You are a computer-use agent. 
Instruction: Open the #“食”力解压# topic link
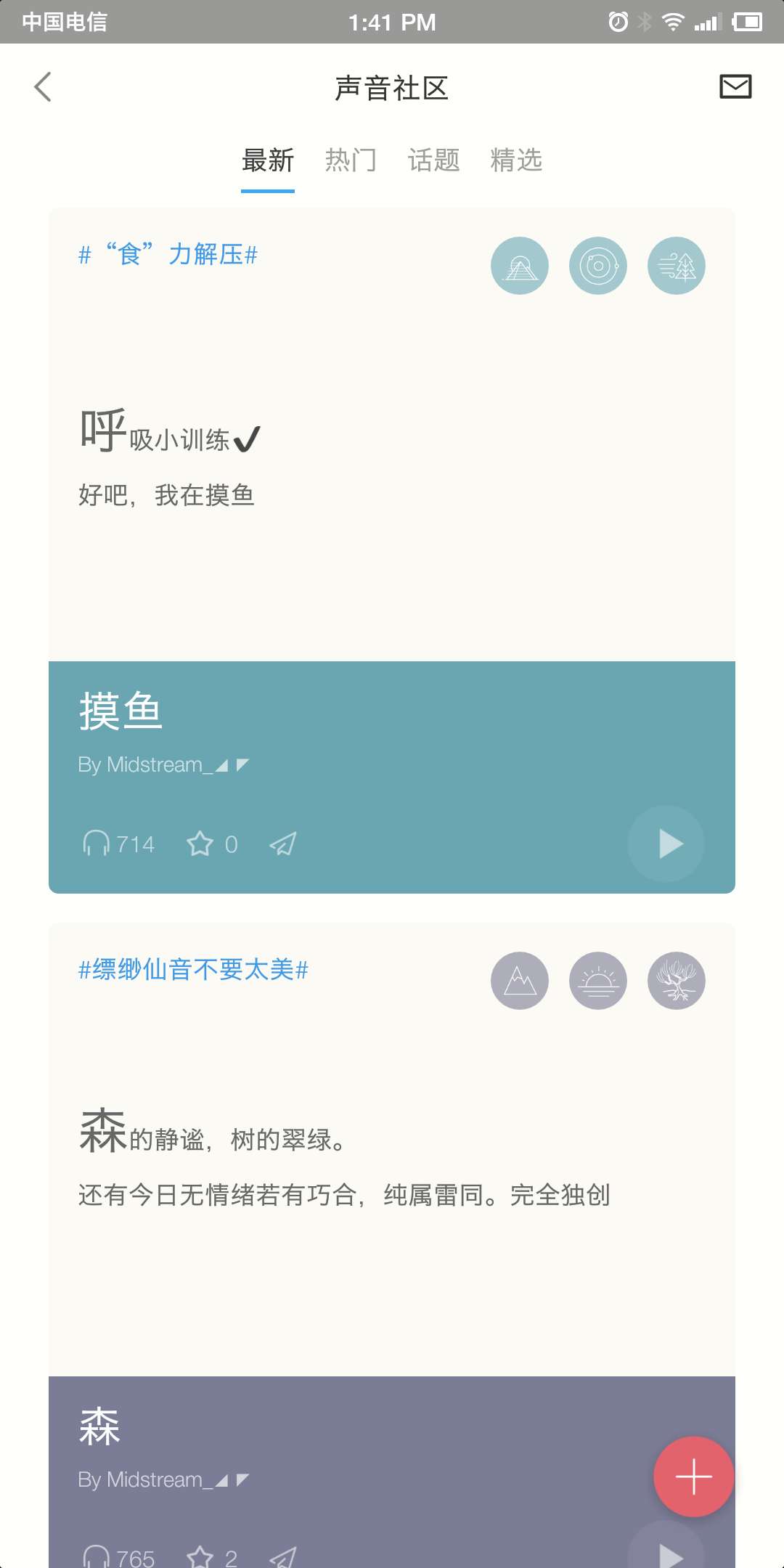point(168,255)
